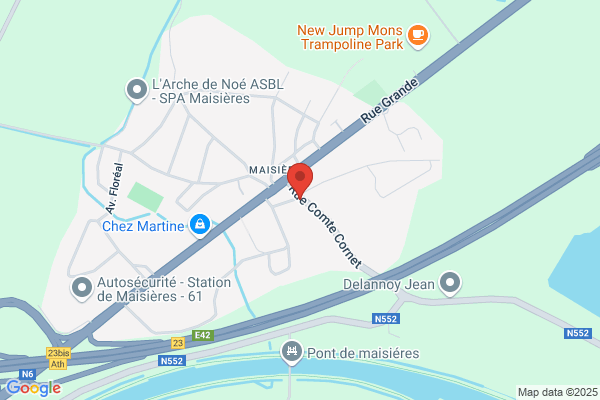The image size is (600, 400).
Task: Open New Jump Mons Trampoline Park marker
Action: click(418, 36)
